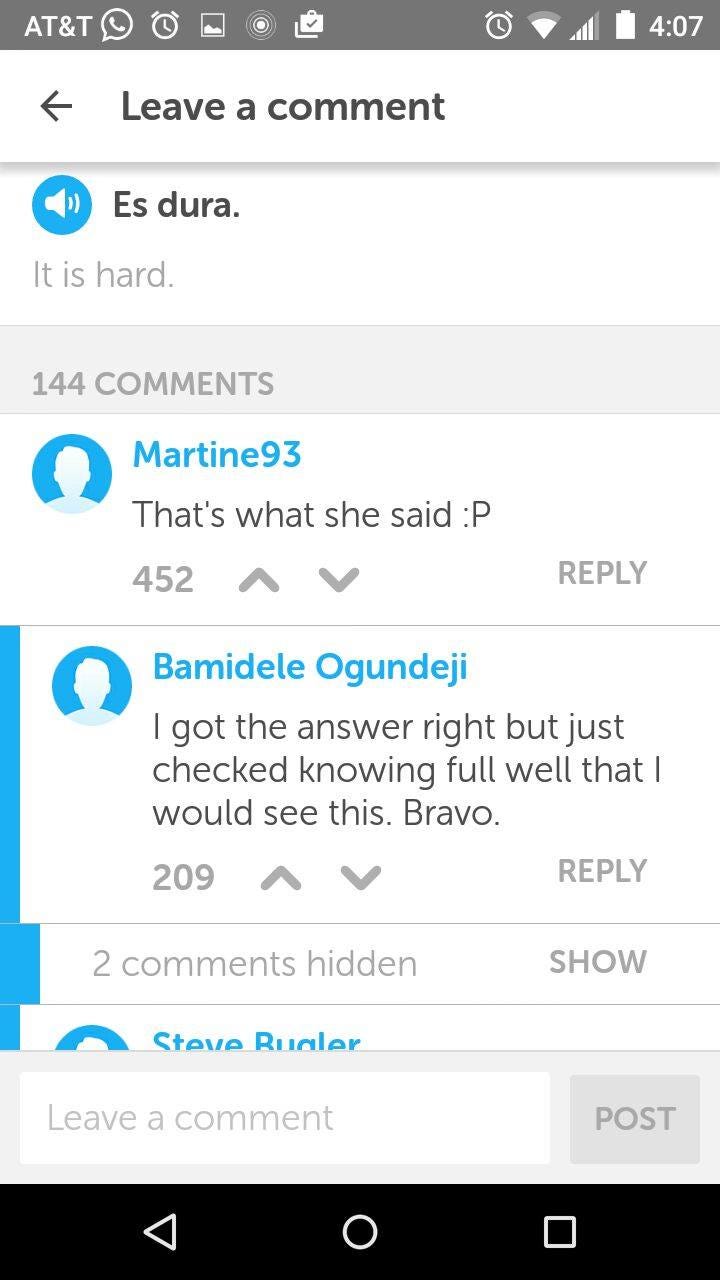The image size is (720, 1280).
Task: Open Martine93's profile name
Action: click(217, 454)
